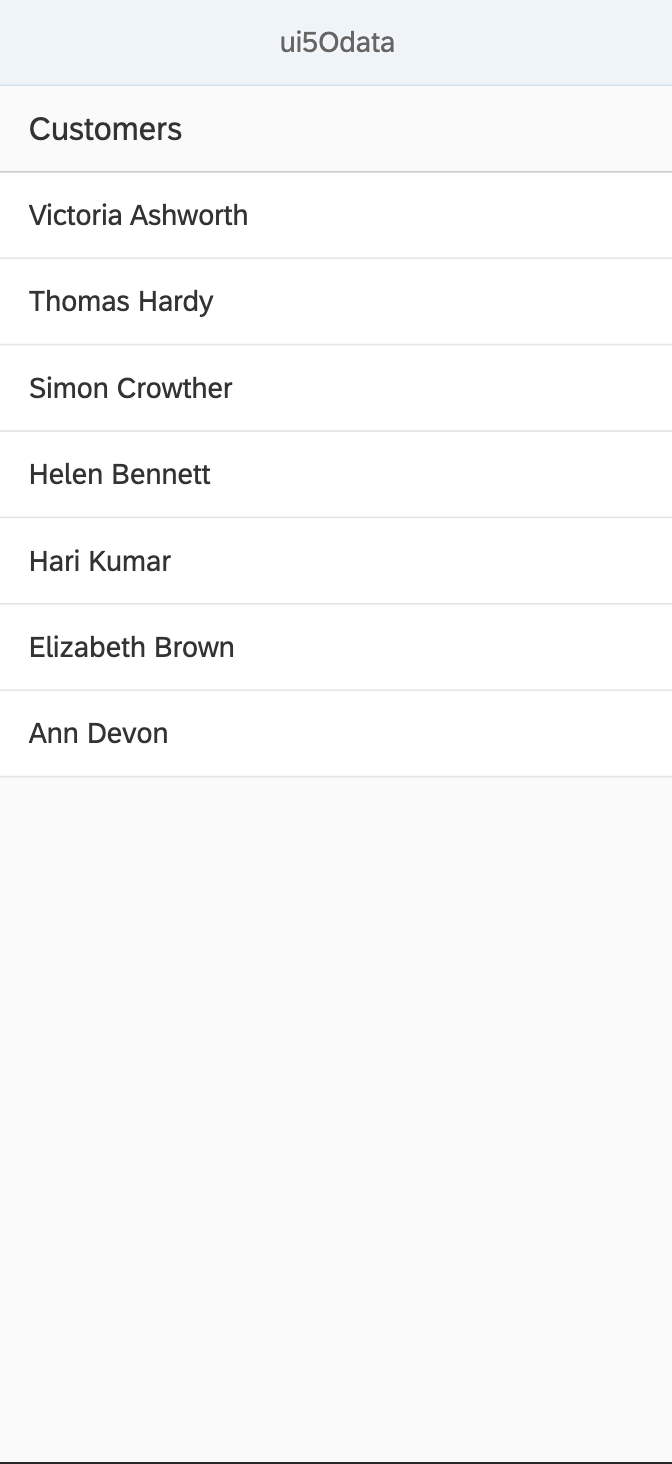This screenshot has height=1464, width=672.
Task: Select Ann Devon from customers
Action: coord(99,733)
